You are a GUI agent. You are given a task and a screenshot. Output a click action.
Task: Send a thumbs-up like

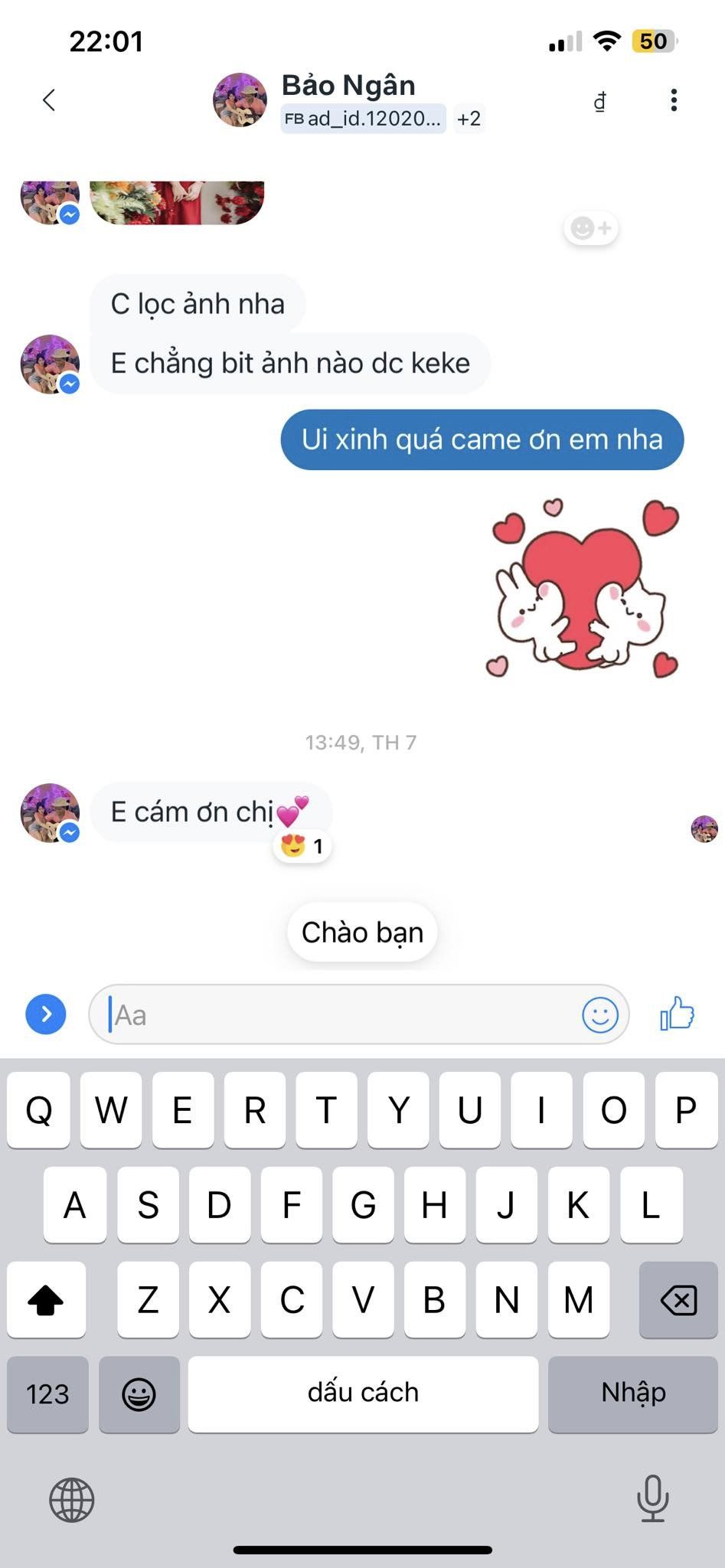pyautogui.click(x=677, y=1014)
